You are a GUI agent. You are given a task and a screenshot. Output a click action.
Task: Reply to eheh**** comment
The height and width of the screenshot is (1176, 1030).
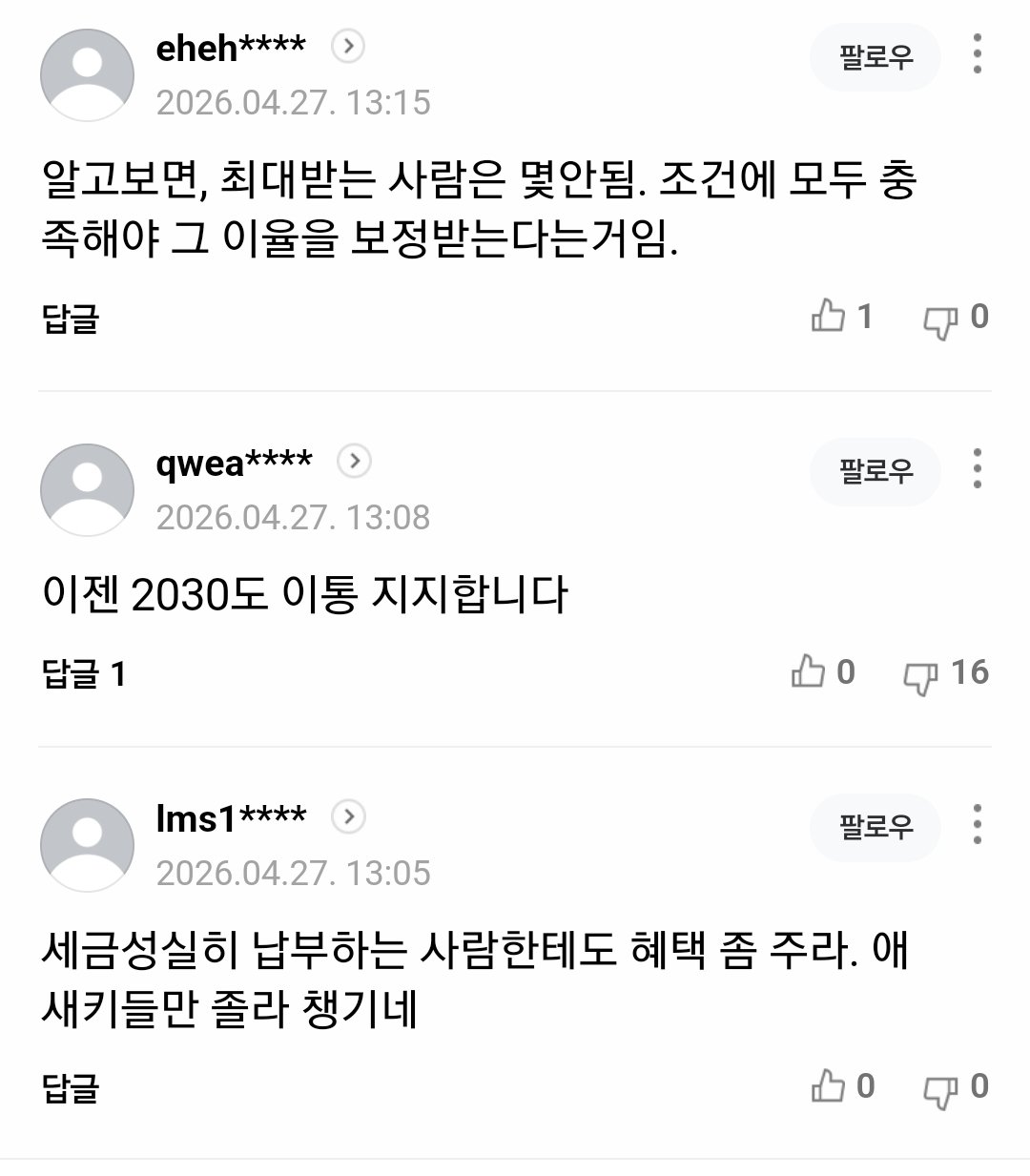[71, 318]
